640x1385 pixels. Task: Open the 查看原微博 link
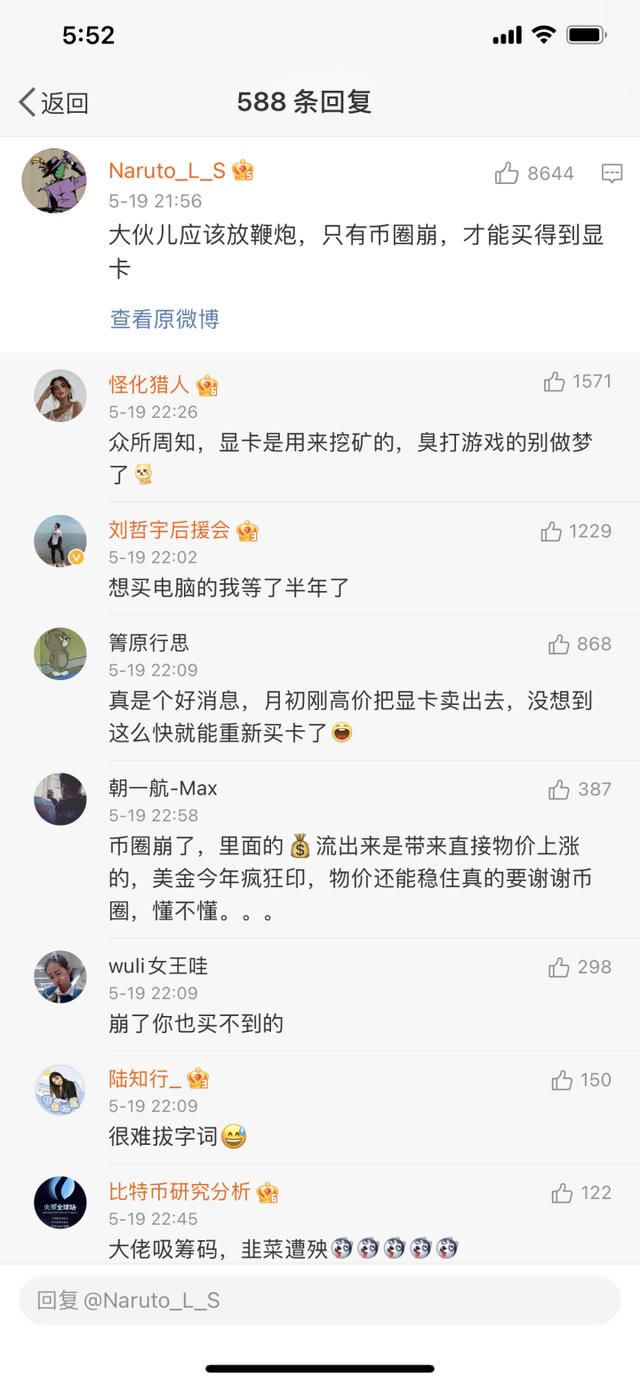click(164, 319)
